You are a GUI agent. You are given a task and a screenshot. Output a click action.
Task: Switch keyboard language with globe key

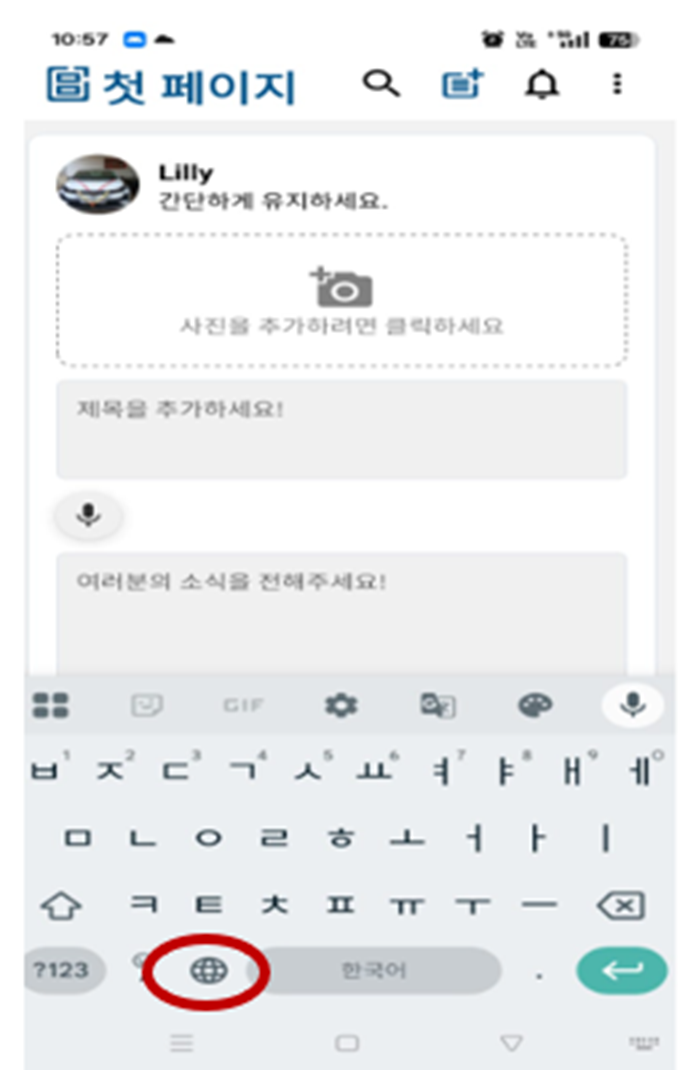[x=208, y=970]
